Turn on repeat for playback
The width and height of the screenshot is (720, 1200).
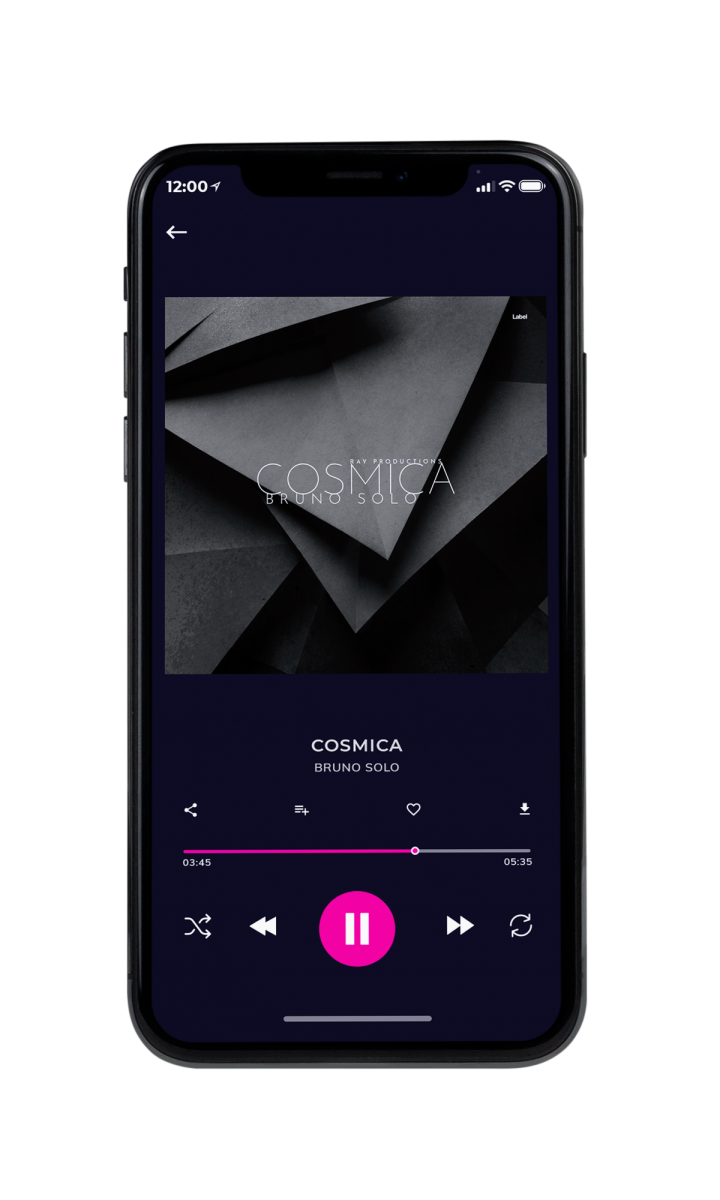(x=521, y=926)
